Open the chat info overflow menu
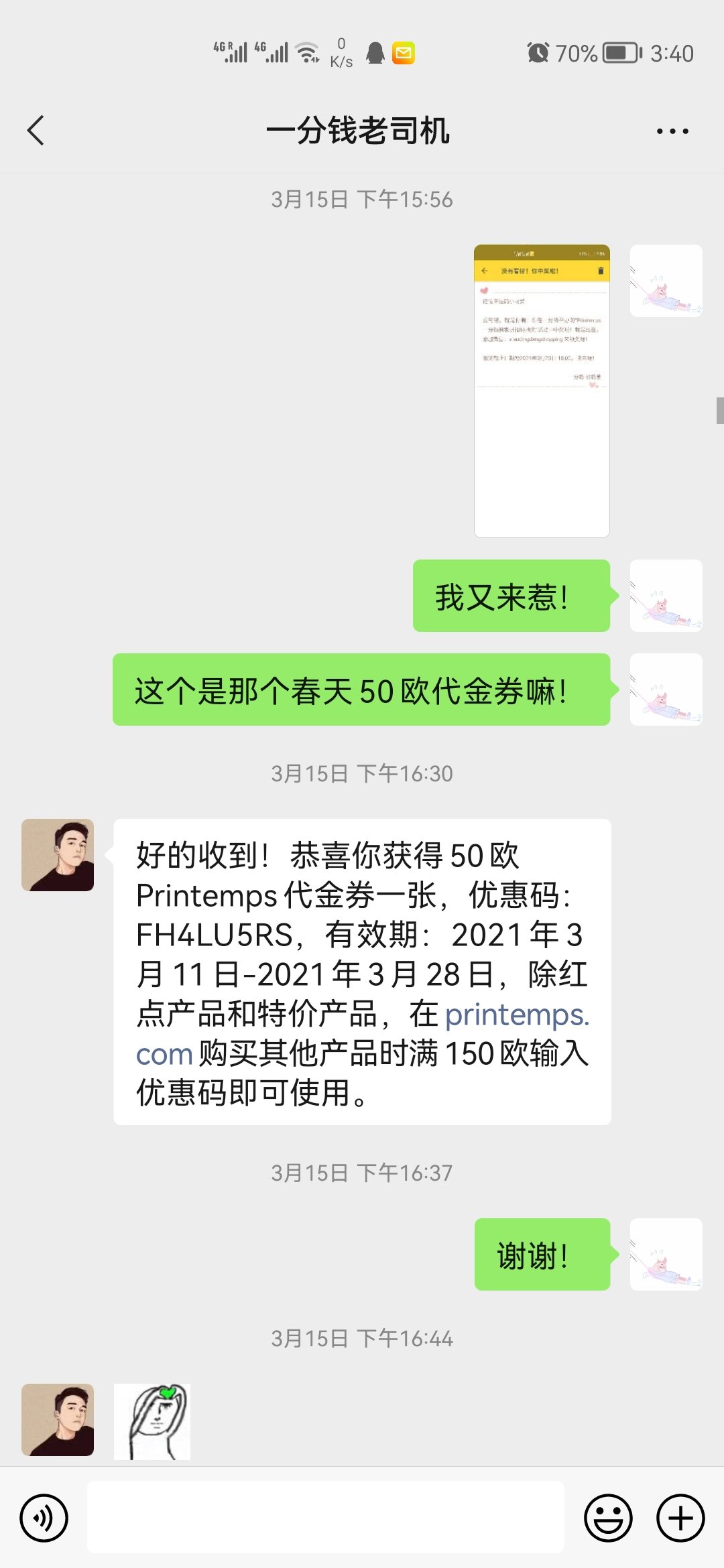 coord(672,131)
